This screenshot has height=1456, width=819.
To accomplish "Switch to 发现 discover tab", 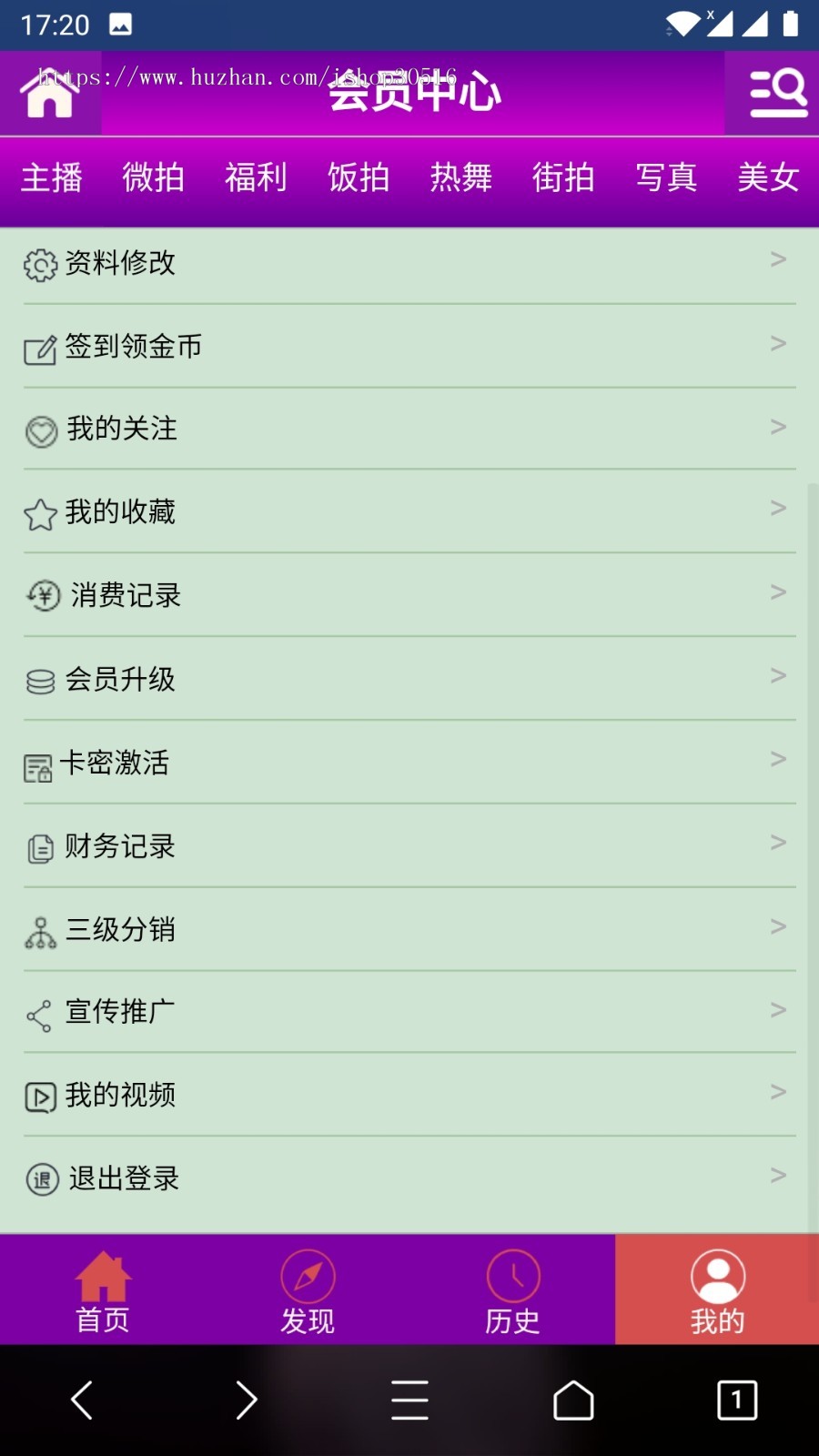I will pos(308,1290).
